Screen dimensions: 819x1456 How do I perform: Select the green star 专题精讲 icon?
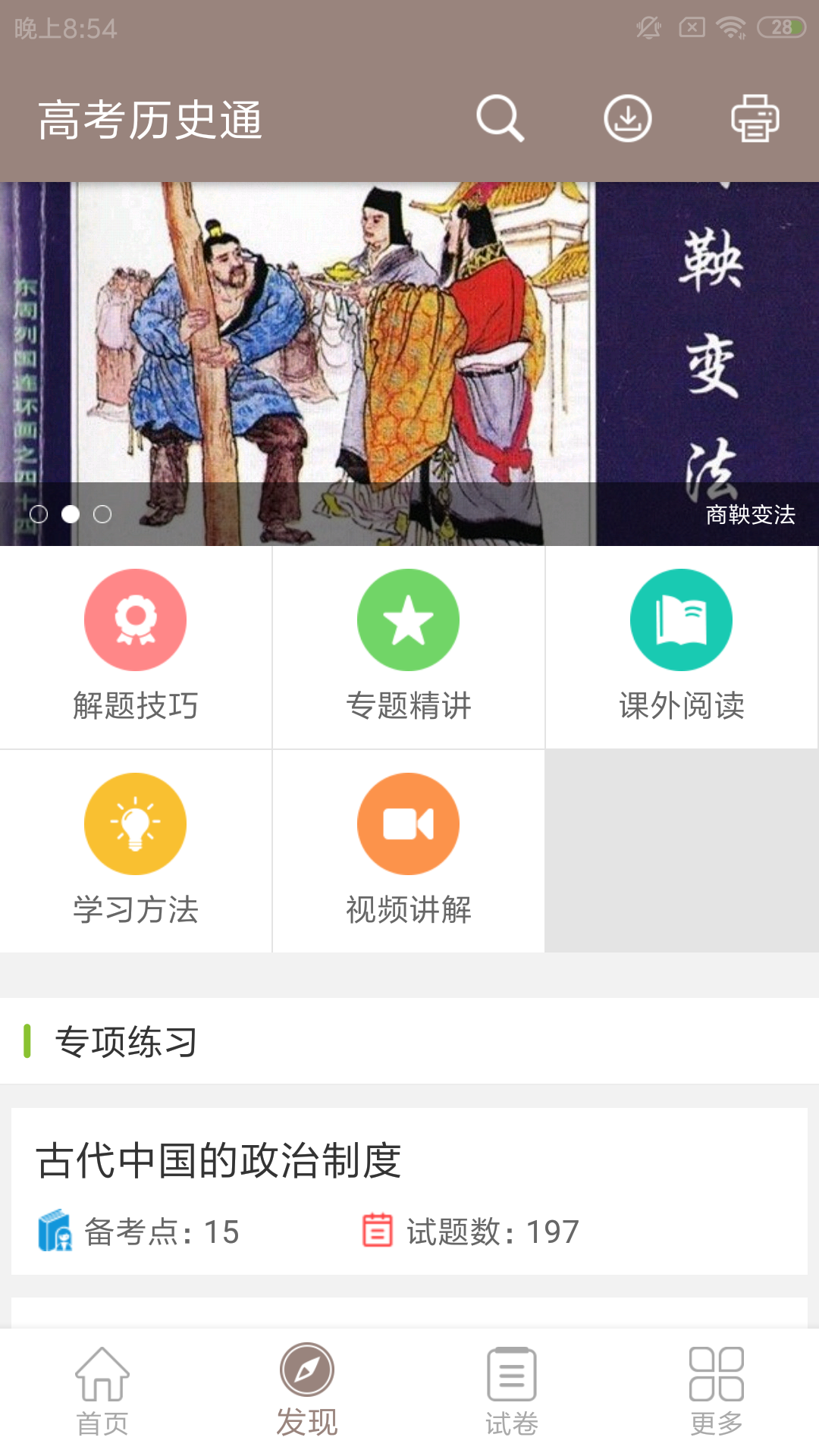pyautogui.click(x=408, y=620)
